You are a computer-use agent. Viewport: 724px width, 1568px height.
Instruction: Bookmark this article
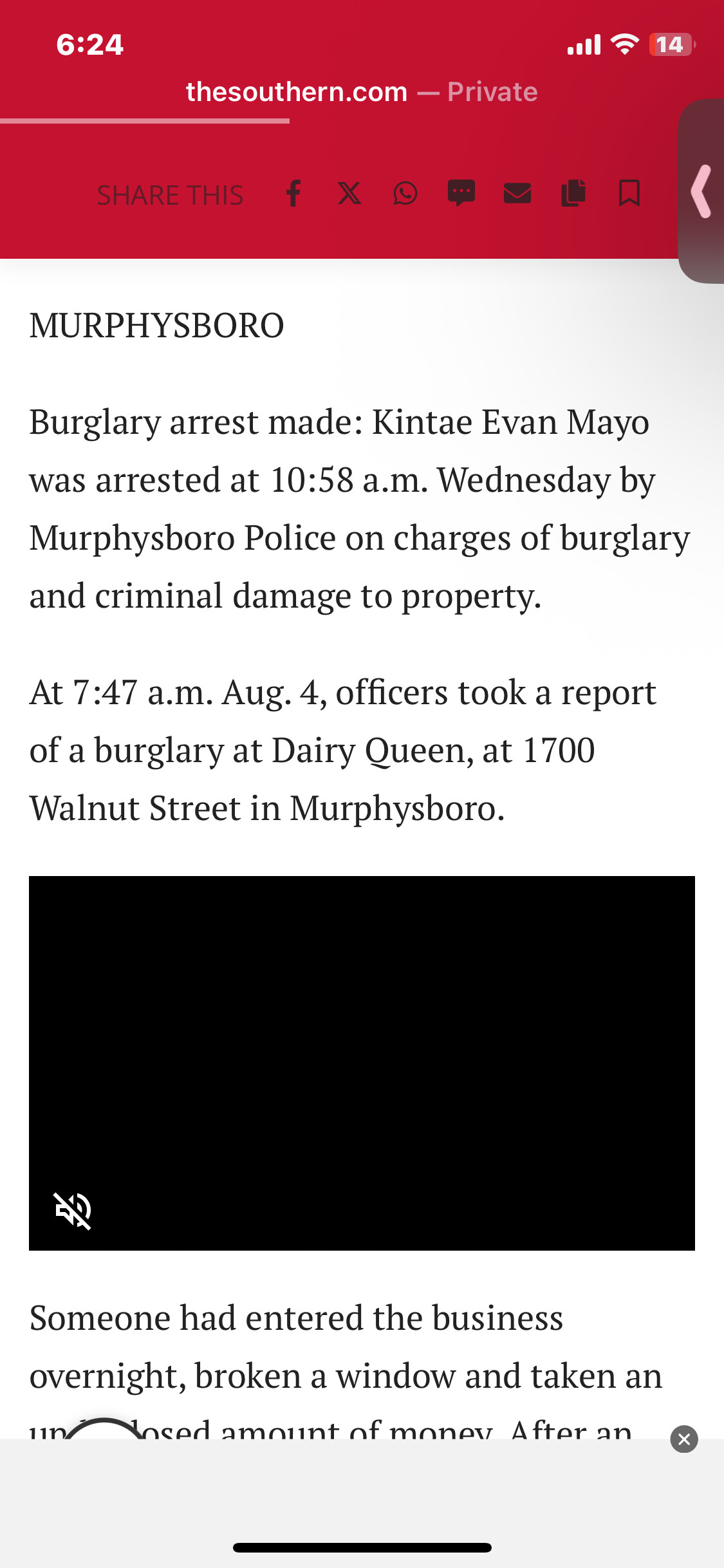coord(629,193)
